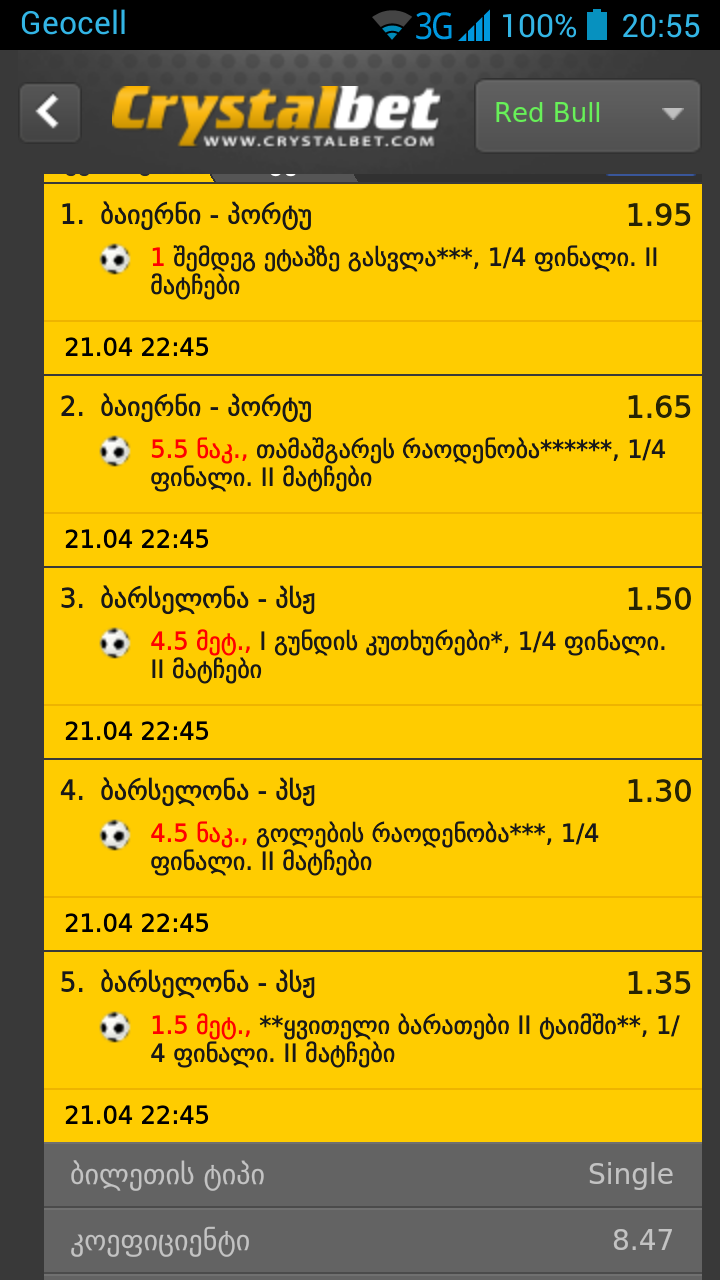720x1280 pixels.
Task: Open bet 5 ბარსელონა - პსჟ 1.35
Action: coord(372,1020)
